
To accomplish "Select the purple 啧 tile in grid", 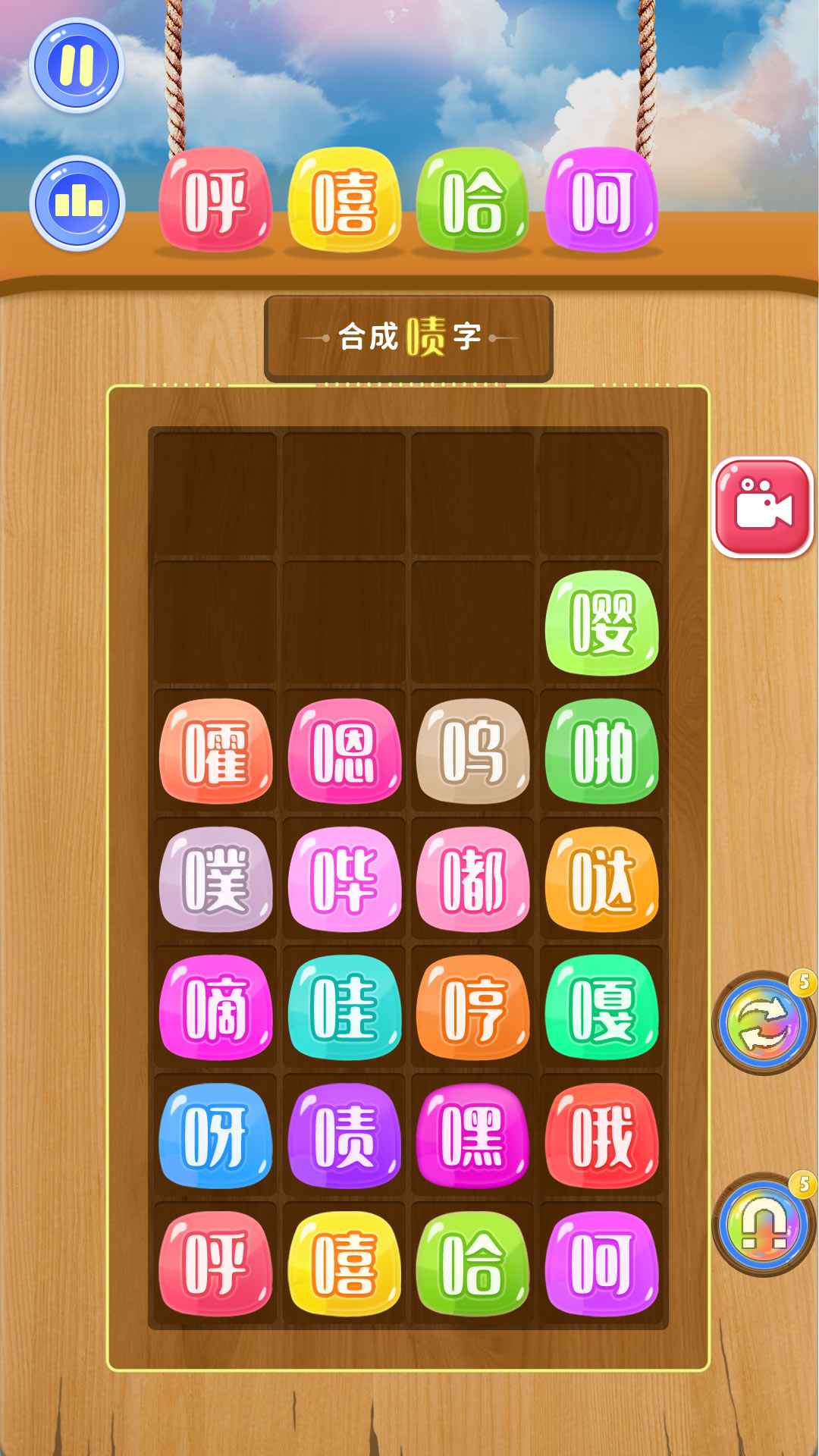I will tap(344, 1136).
